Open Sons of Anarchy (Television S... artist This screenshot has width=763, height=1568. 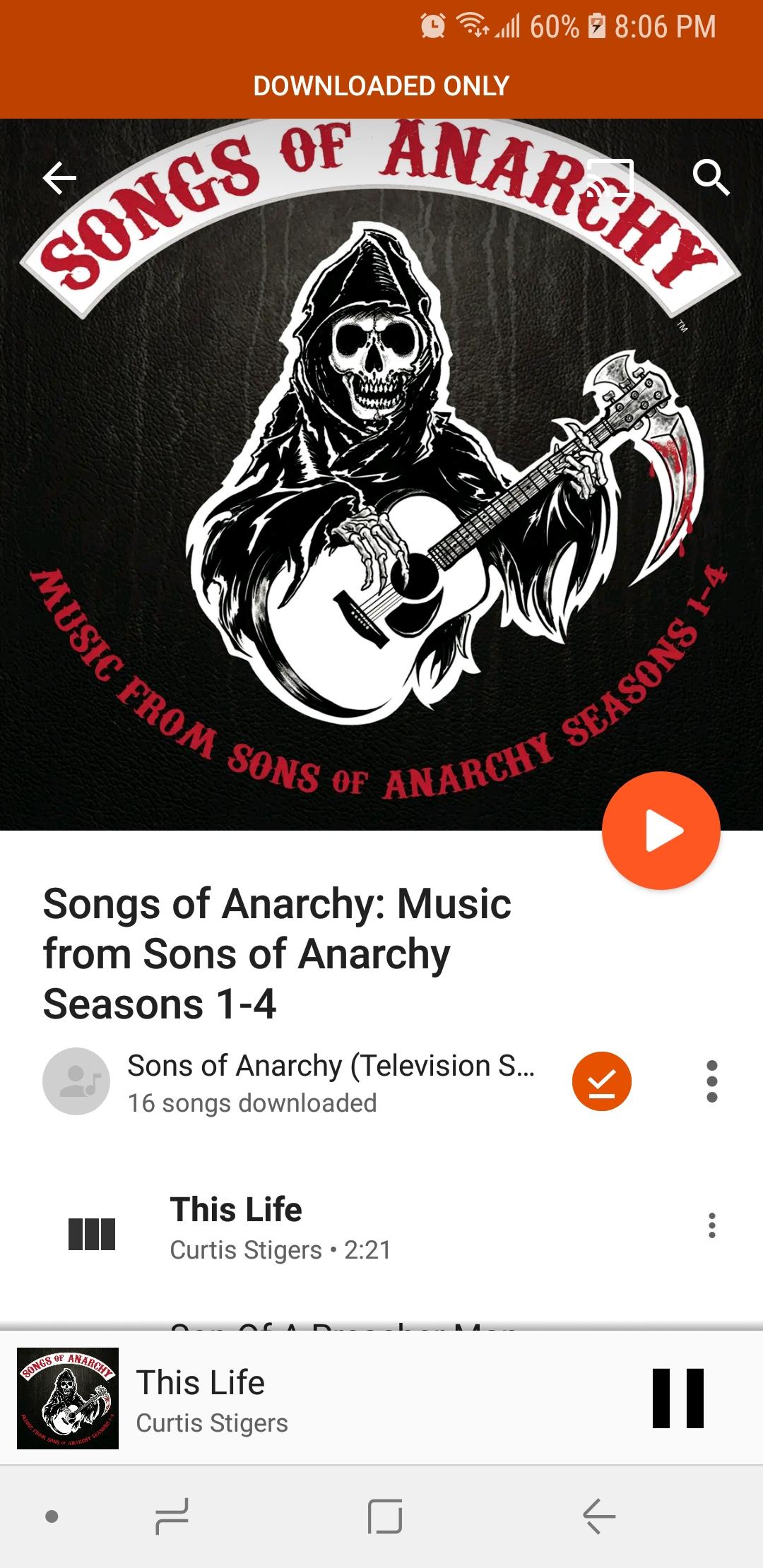(290, 1081)
